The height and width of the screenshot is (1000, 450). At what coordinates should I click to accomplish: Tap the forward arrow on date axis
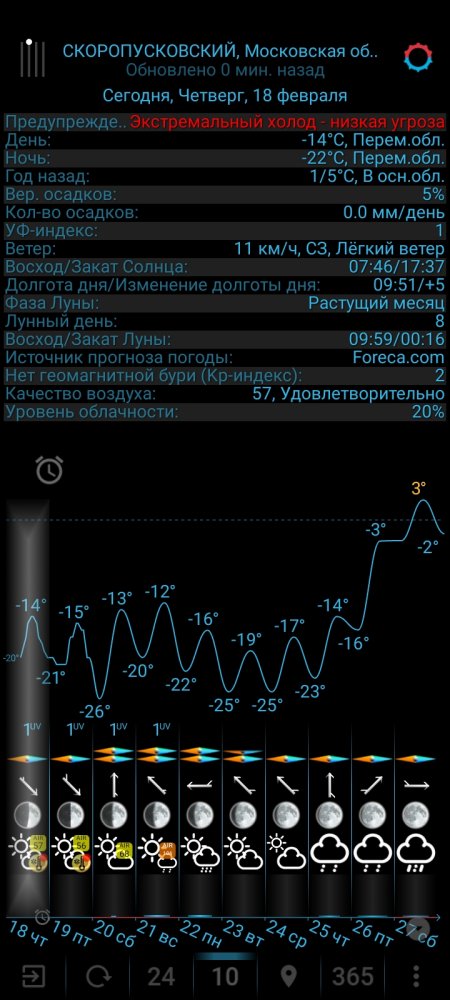click(423, 928)
